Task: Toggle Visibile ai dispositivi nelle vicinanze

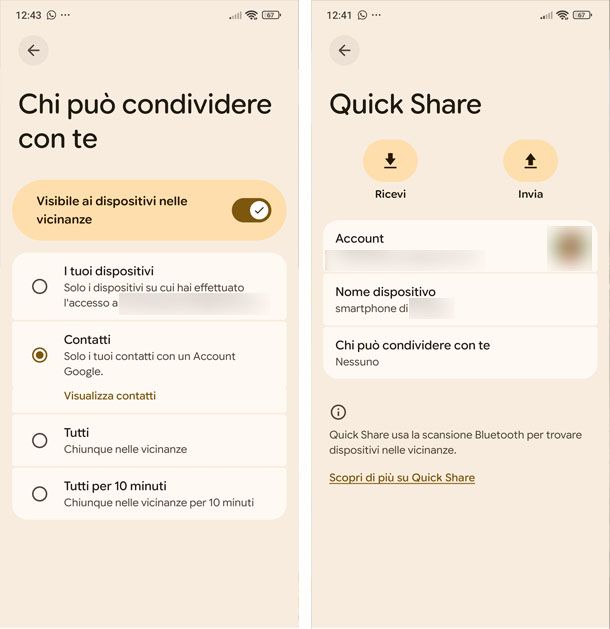Action: coord(251,210)
